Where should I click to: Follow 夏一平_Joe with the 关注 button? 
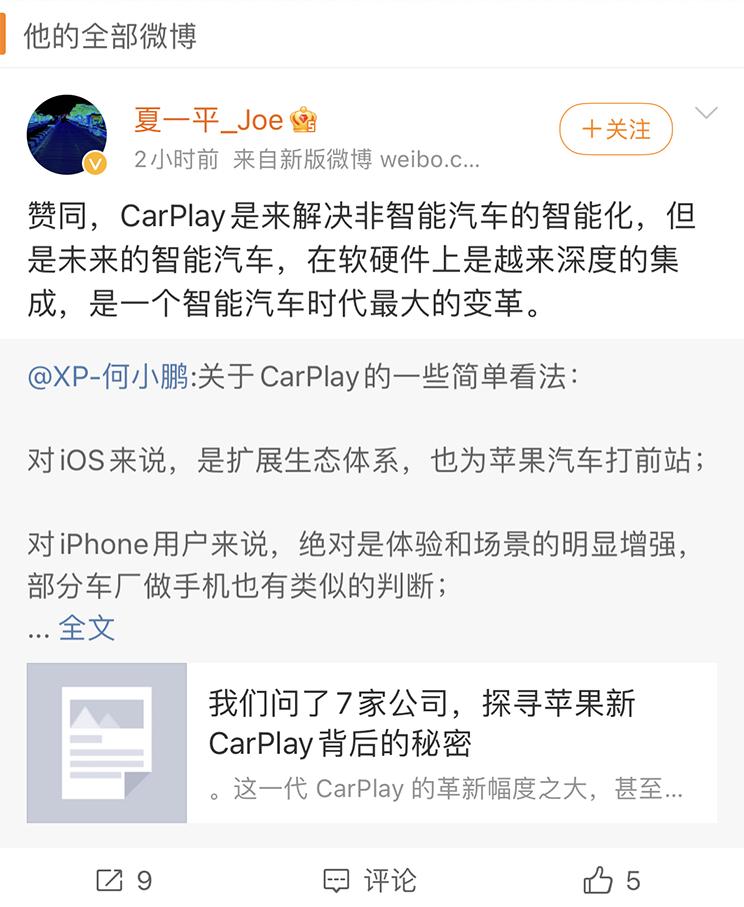point(615,129)
